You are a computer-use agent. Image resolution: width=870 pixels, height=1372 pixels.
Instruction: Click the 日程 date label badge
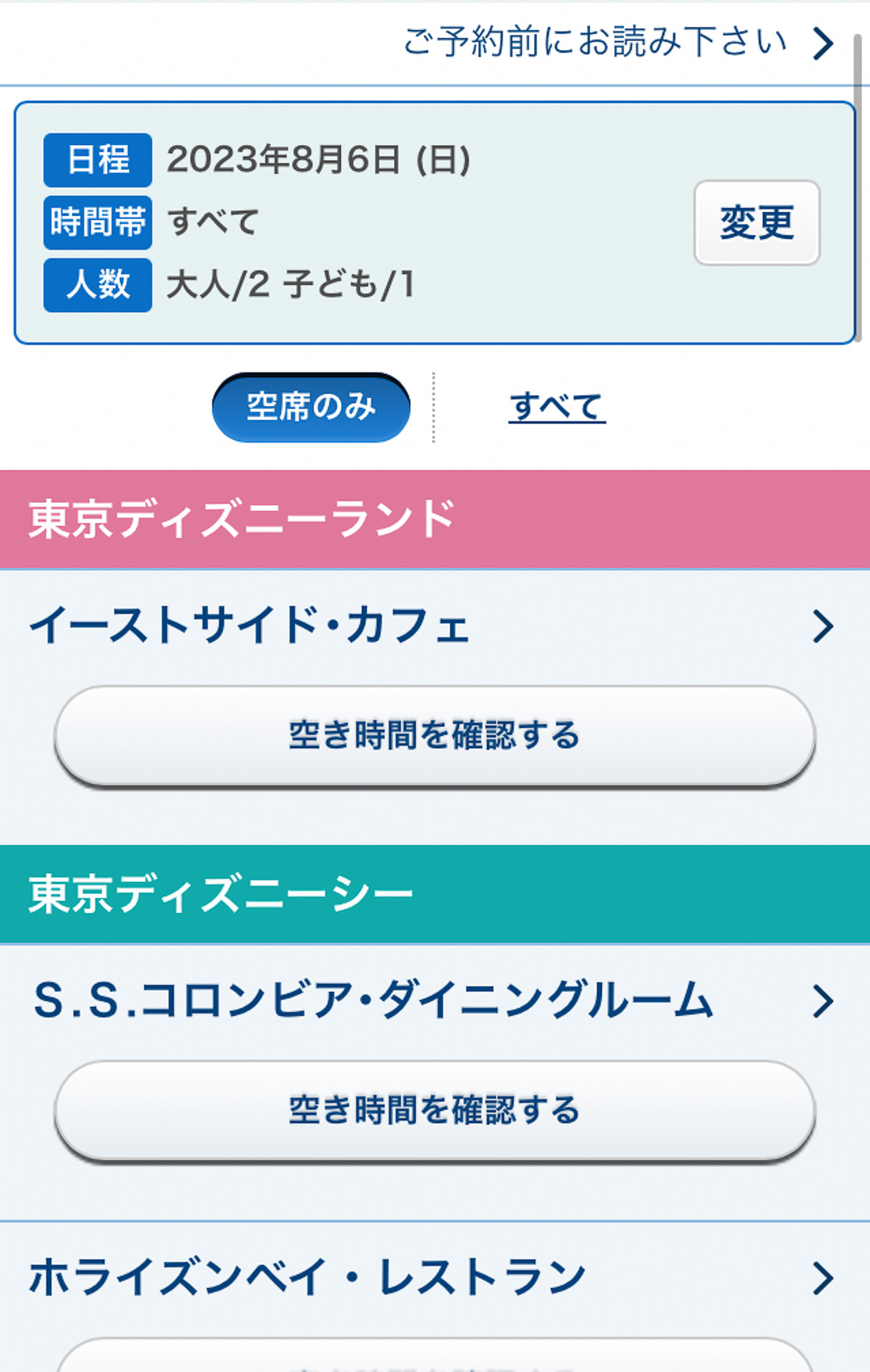pyautogui.click(x=97, y=160)
